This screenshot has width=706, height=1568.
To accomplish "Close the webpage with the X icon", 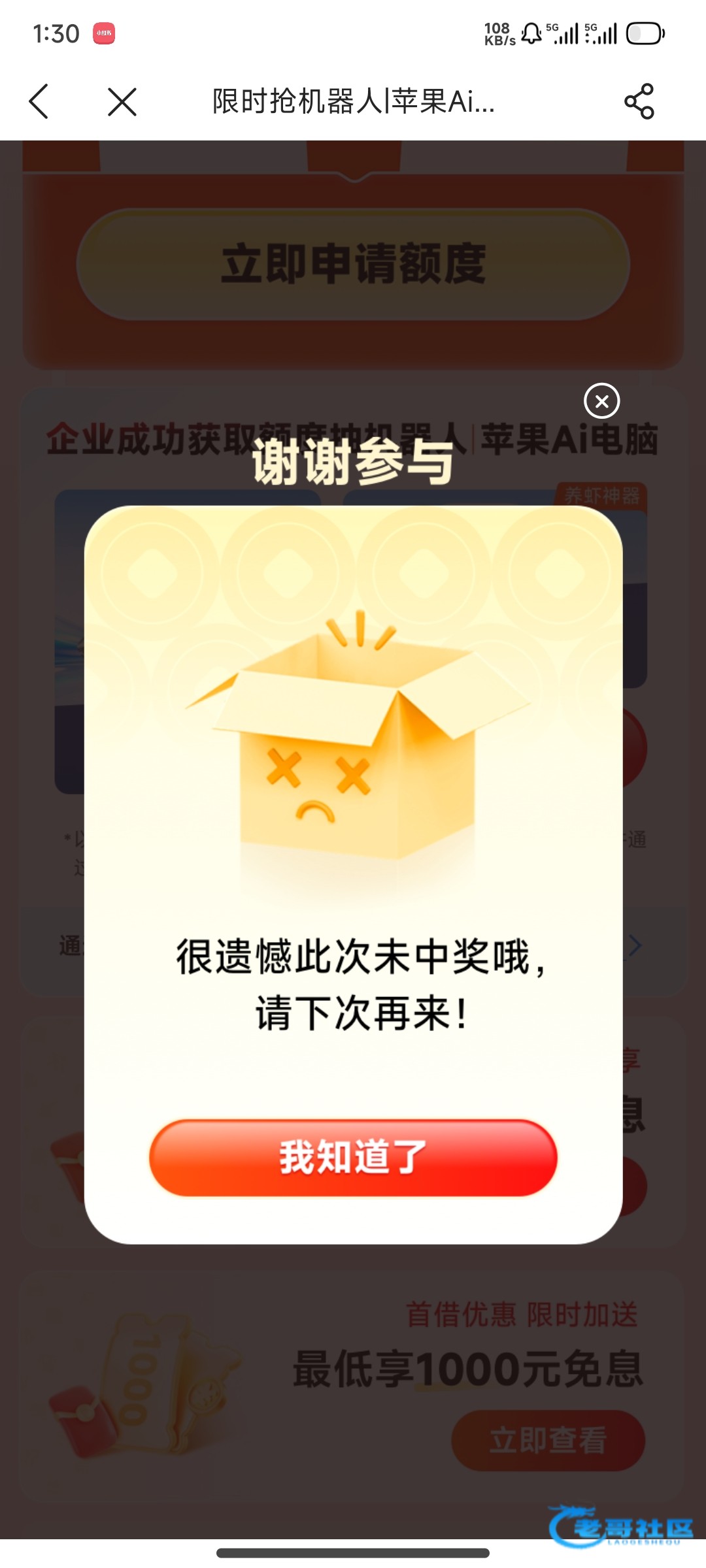I will point(122,102).
